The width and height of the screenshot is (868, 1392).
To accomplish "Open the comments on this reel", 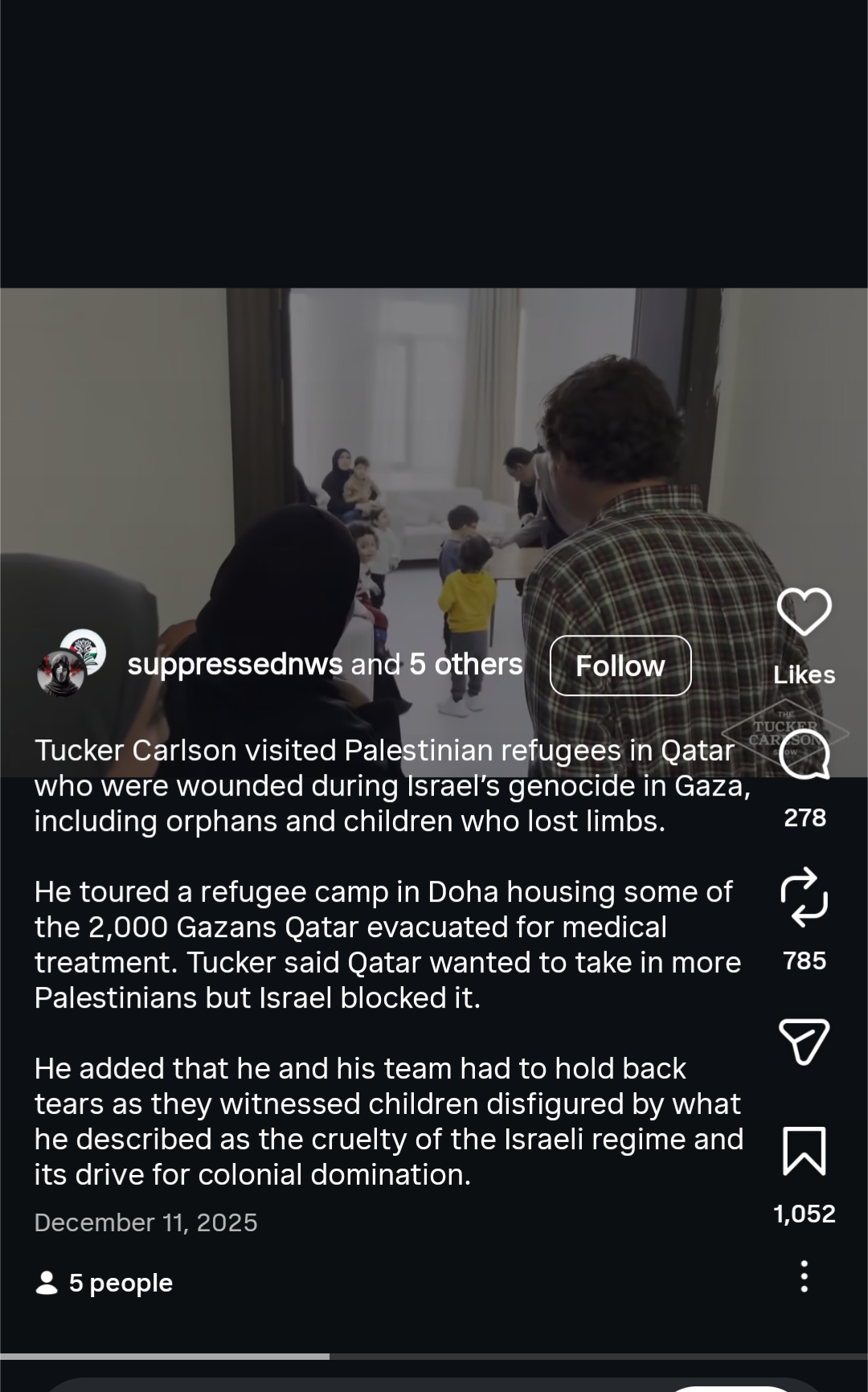I will [x=804, y=755].
